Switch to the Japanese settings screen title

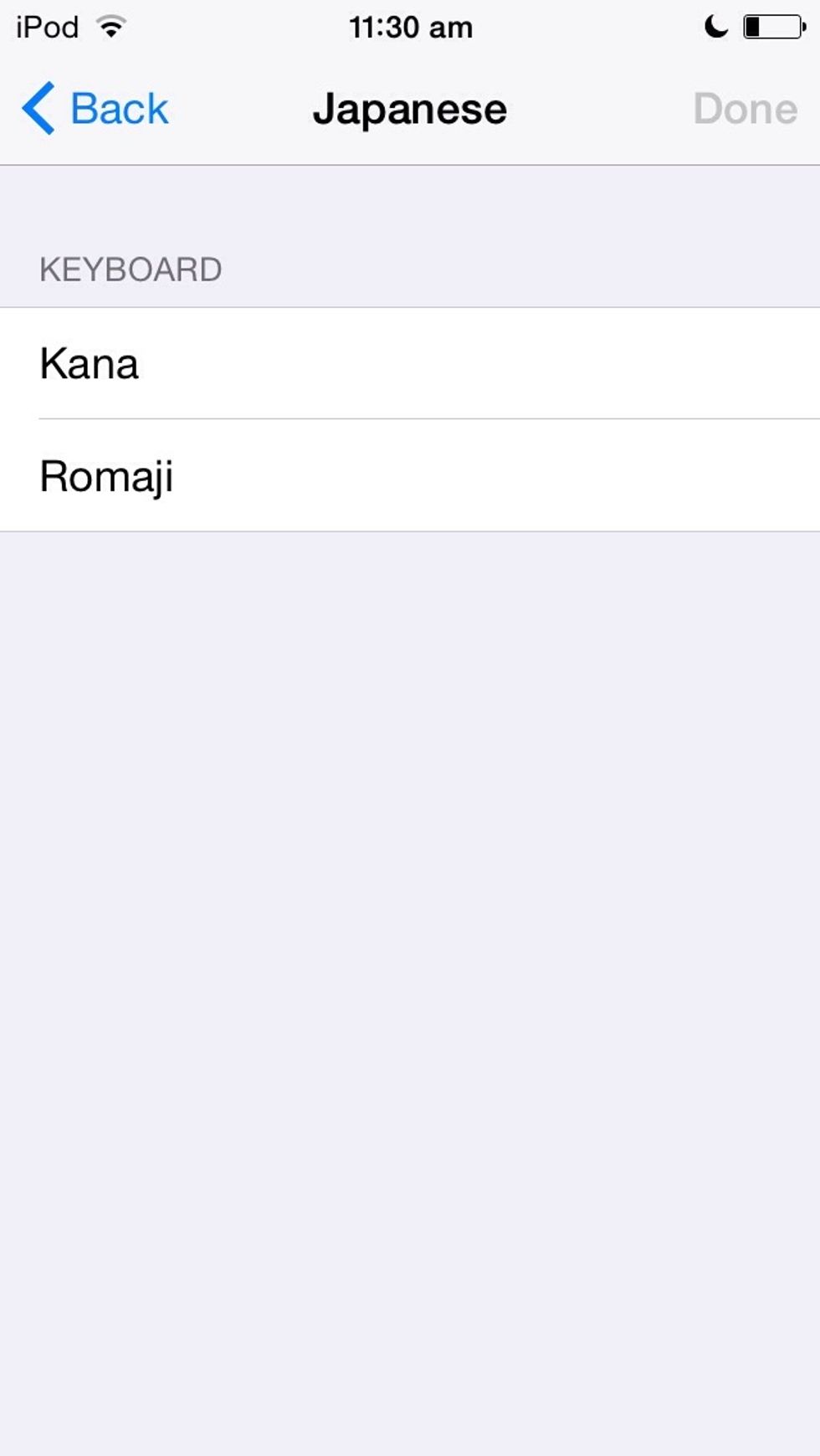click(410, 108)
